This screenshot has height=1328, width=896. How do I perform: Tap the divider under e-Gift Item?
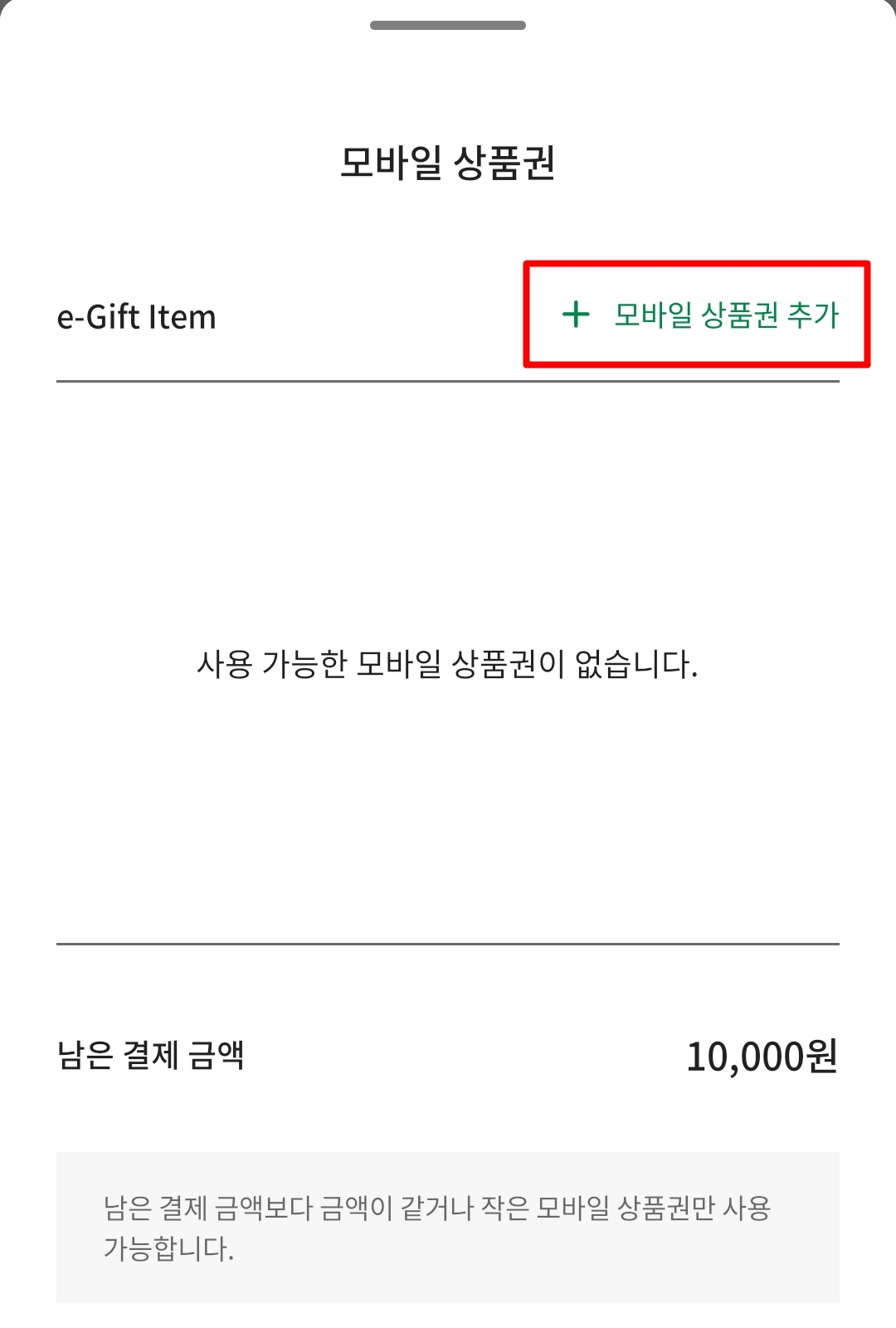[448, 383]
